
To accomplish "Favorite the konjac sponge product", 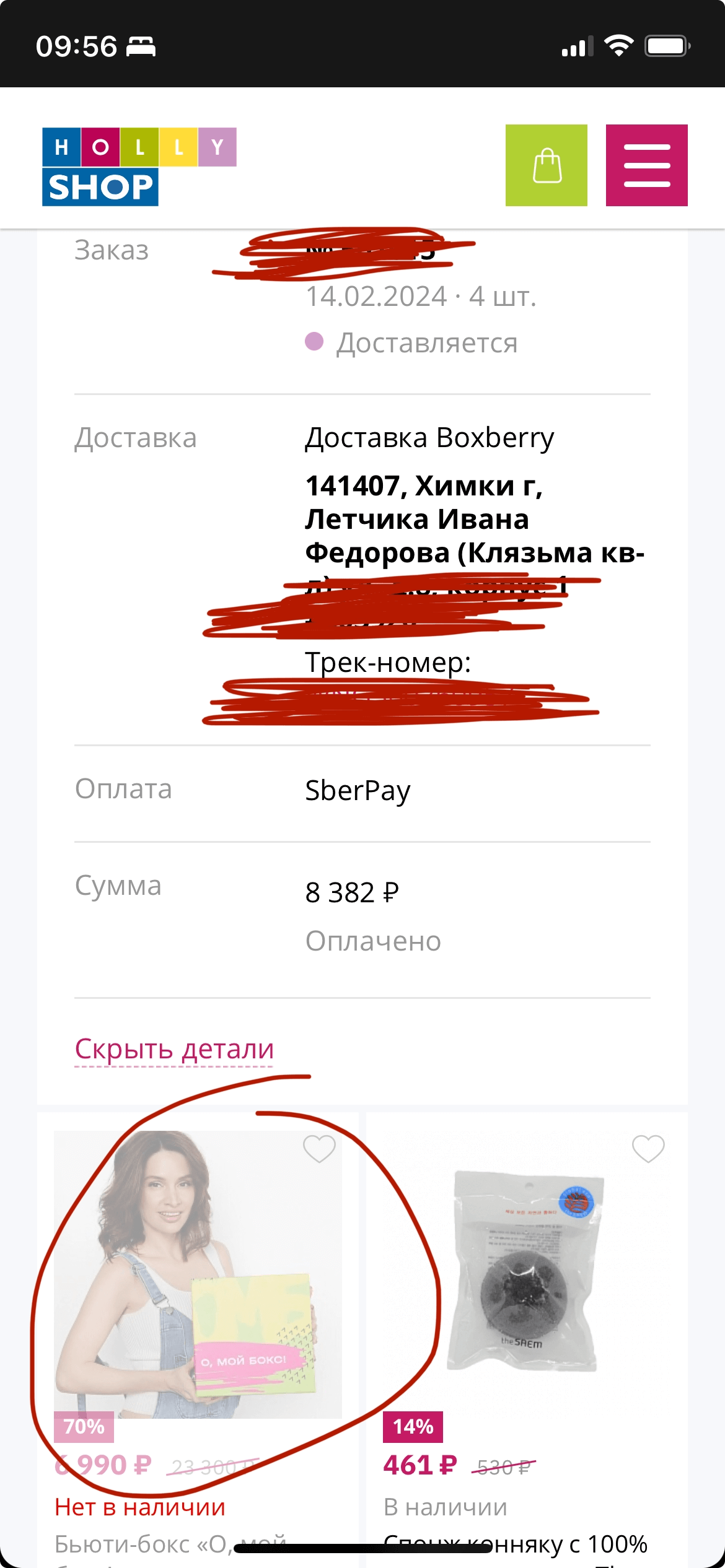I will (x=648, y=1149).
